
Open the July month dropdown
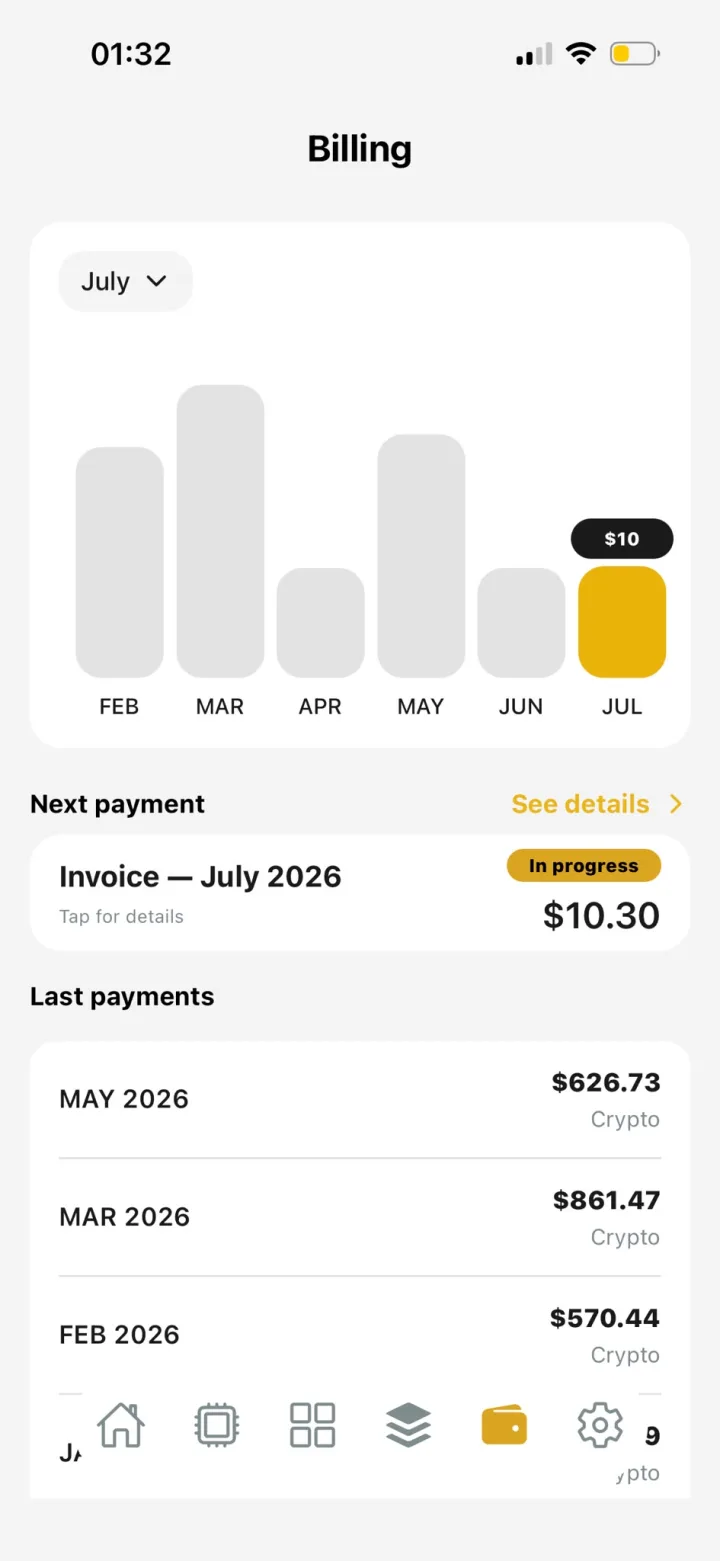click(125, 281)
